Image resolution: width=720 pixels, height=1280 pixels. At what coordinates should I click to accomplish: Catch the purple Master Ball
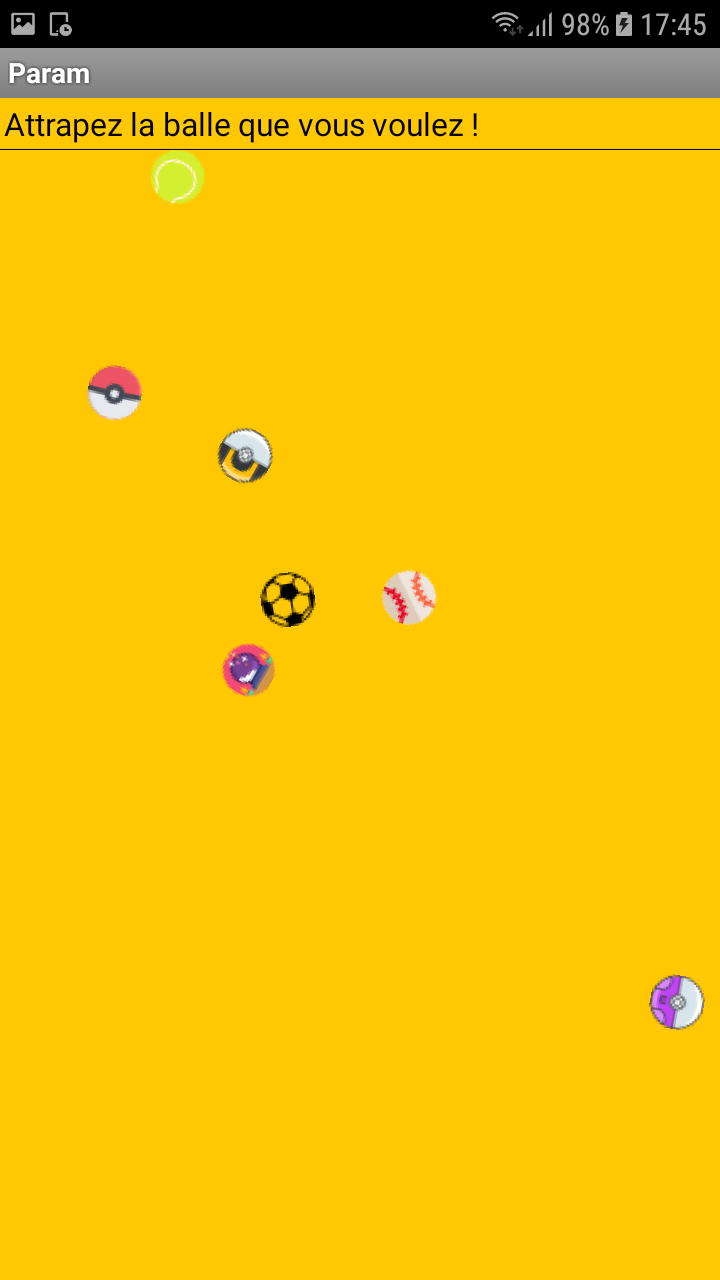click(677, 1002)
